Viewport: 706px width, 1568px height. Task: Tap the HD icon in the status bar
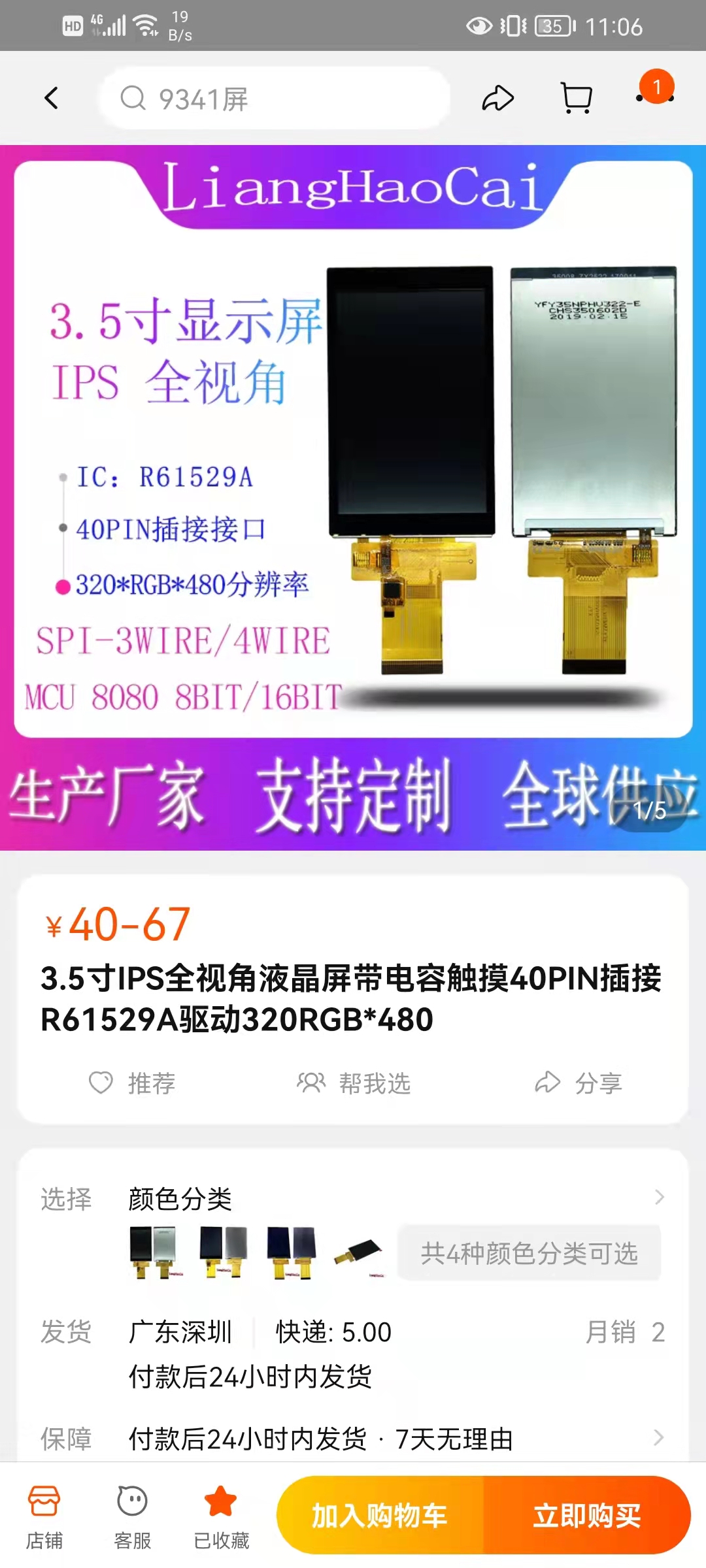click(x=71, y=26)
